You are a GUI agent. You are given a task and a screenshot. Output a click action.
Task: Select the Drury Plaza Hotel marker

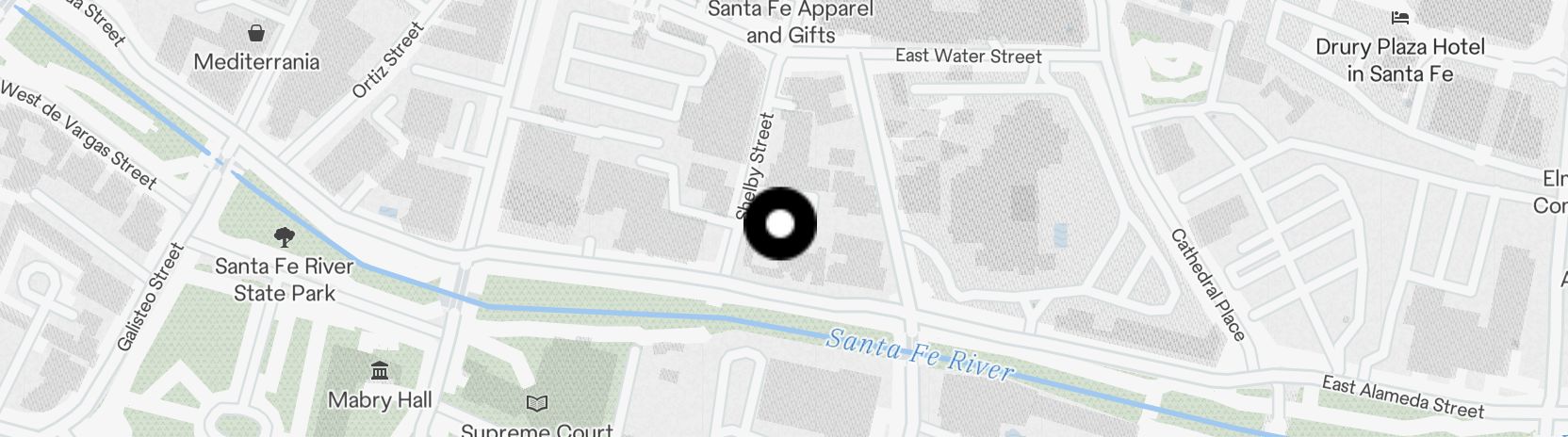coord(1400,18)
